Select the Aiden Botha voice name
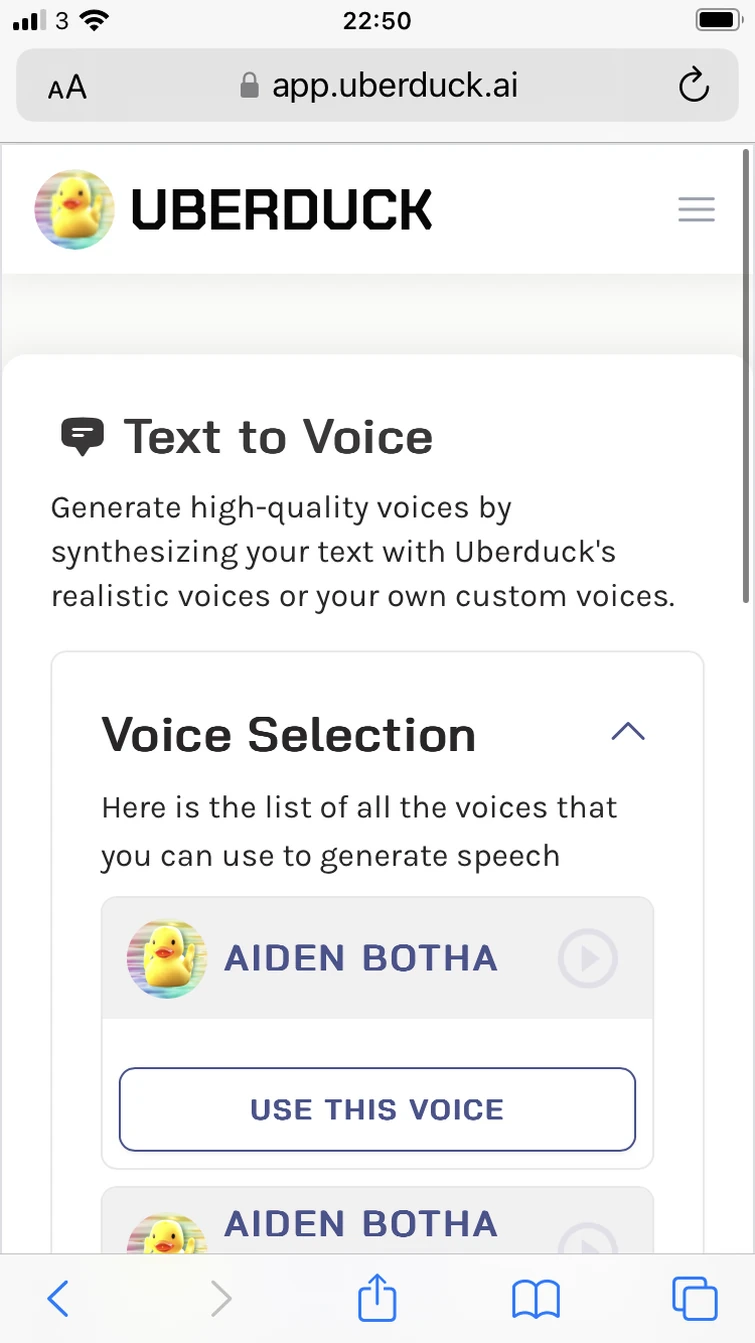Image resolution: width=755 pixels, height=1343 pixels. (358, 958)
